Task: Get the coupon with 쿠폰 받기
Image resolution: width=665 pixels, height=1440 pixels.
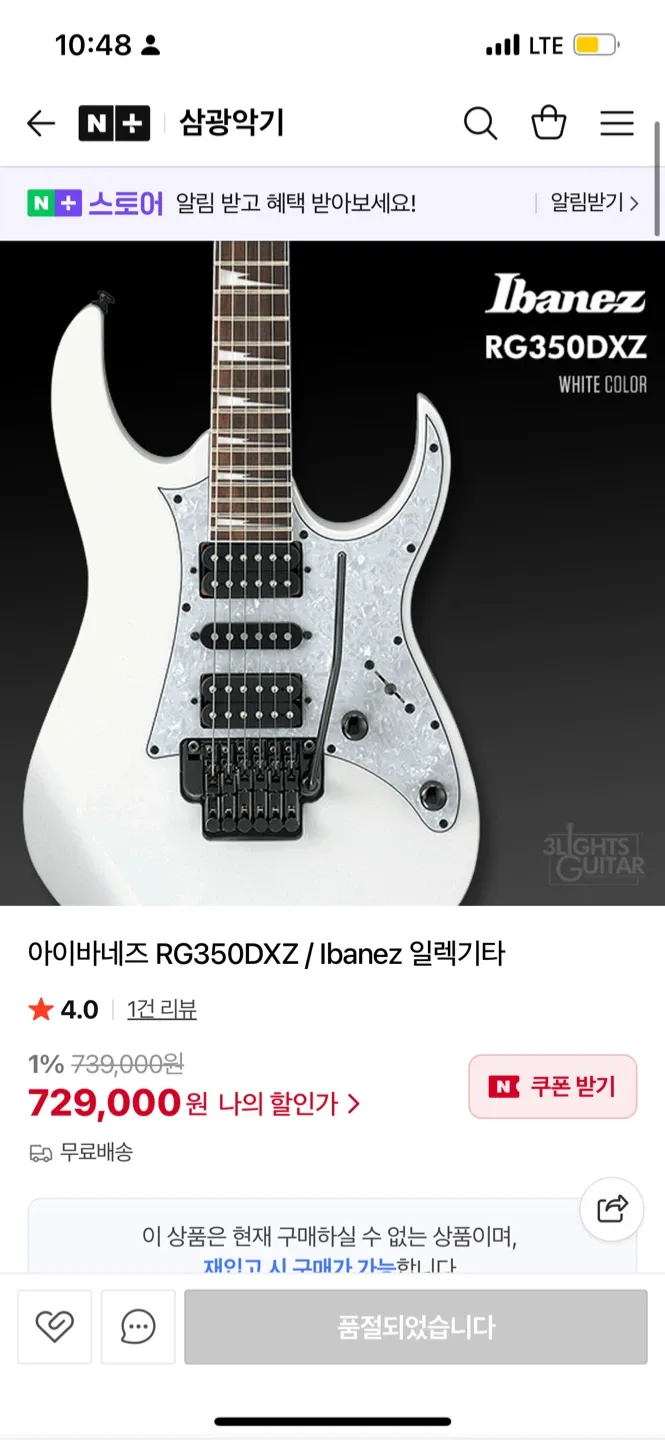Action: (552, 1086)
